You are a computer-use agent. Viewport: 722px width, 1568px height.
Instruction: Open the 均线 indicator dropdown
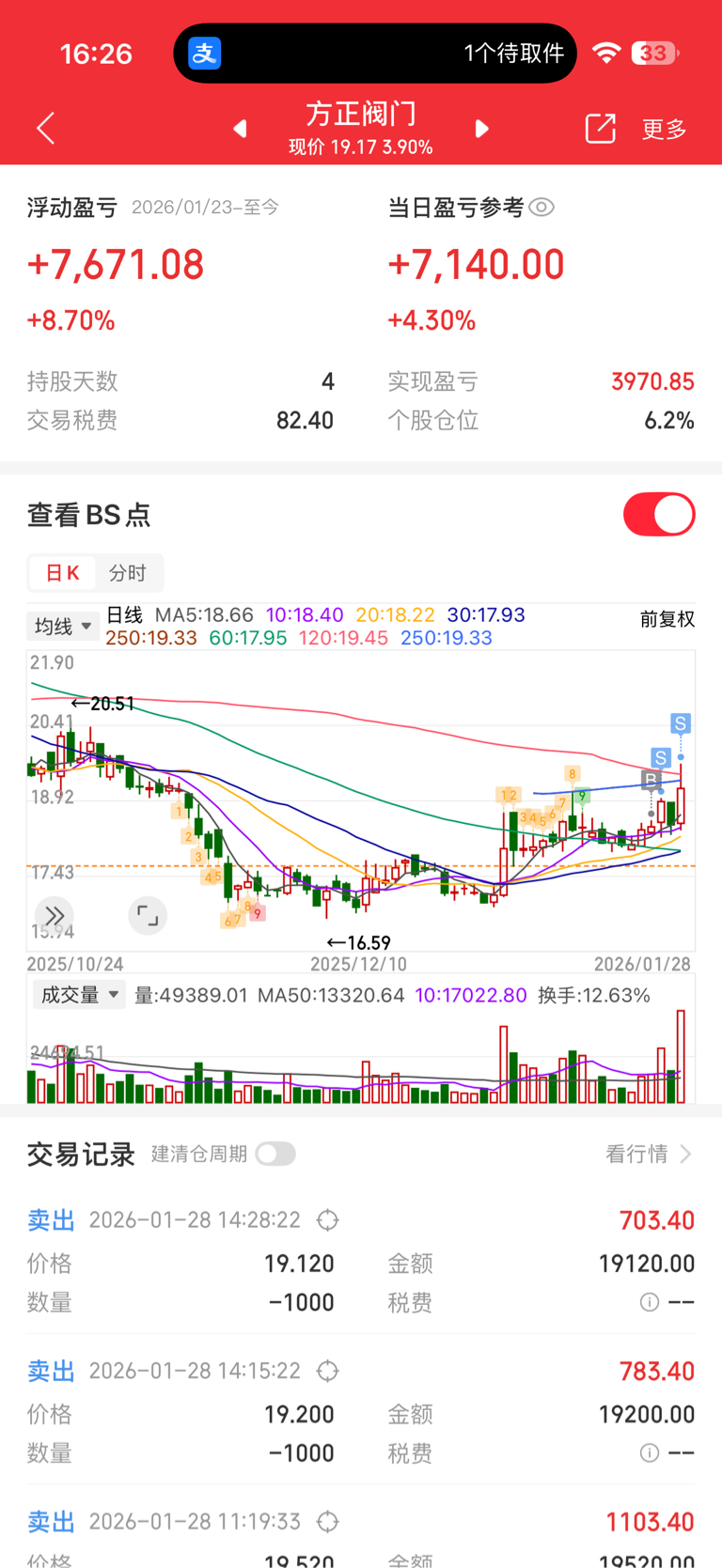[63, 627]
